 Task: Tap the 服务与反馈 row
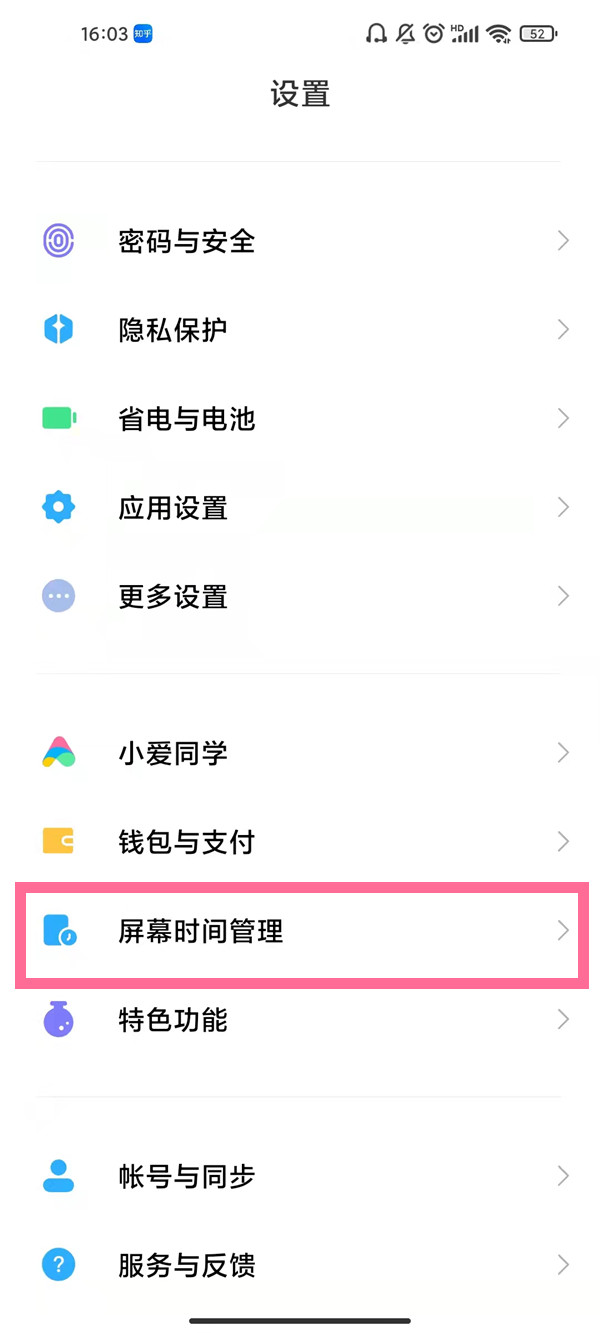(x=187, y=1265)
